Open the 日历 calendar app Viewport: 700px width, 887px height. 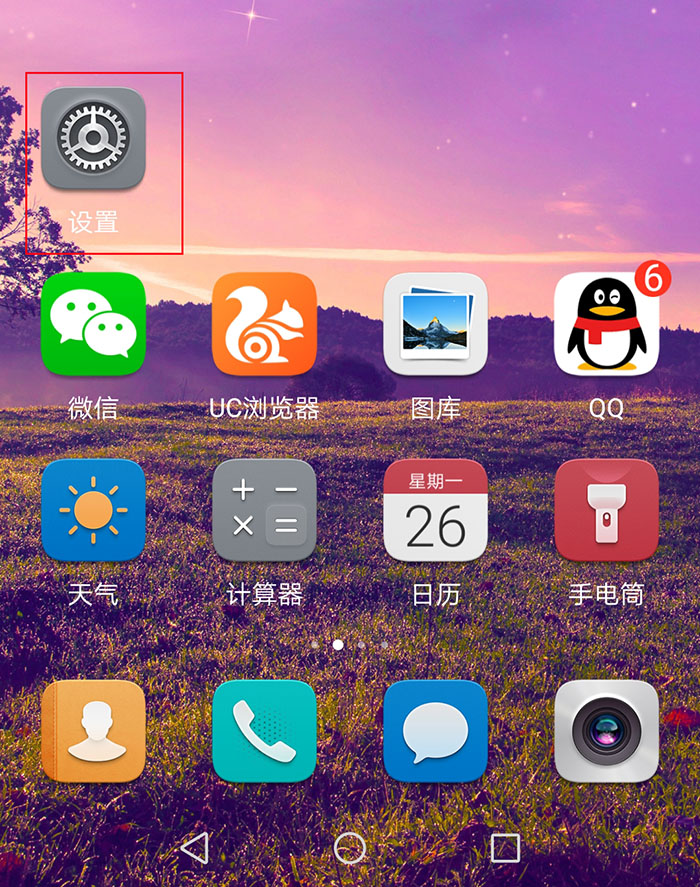click(x=435, y=511)
